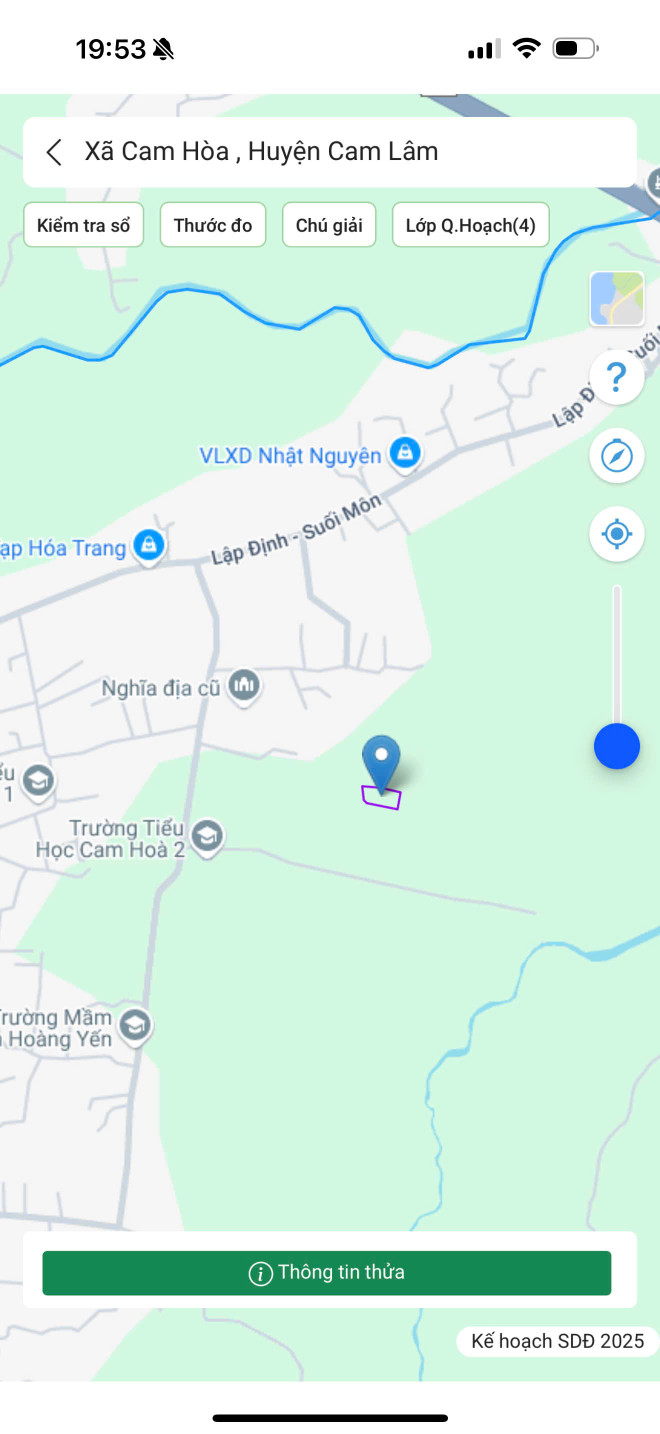The height and width of the screenshot is (1434, 660).
Task: Tap the blue opacity slider handle
Action: pyautogui.click(x=617, y=746)
